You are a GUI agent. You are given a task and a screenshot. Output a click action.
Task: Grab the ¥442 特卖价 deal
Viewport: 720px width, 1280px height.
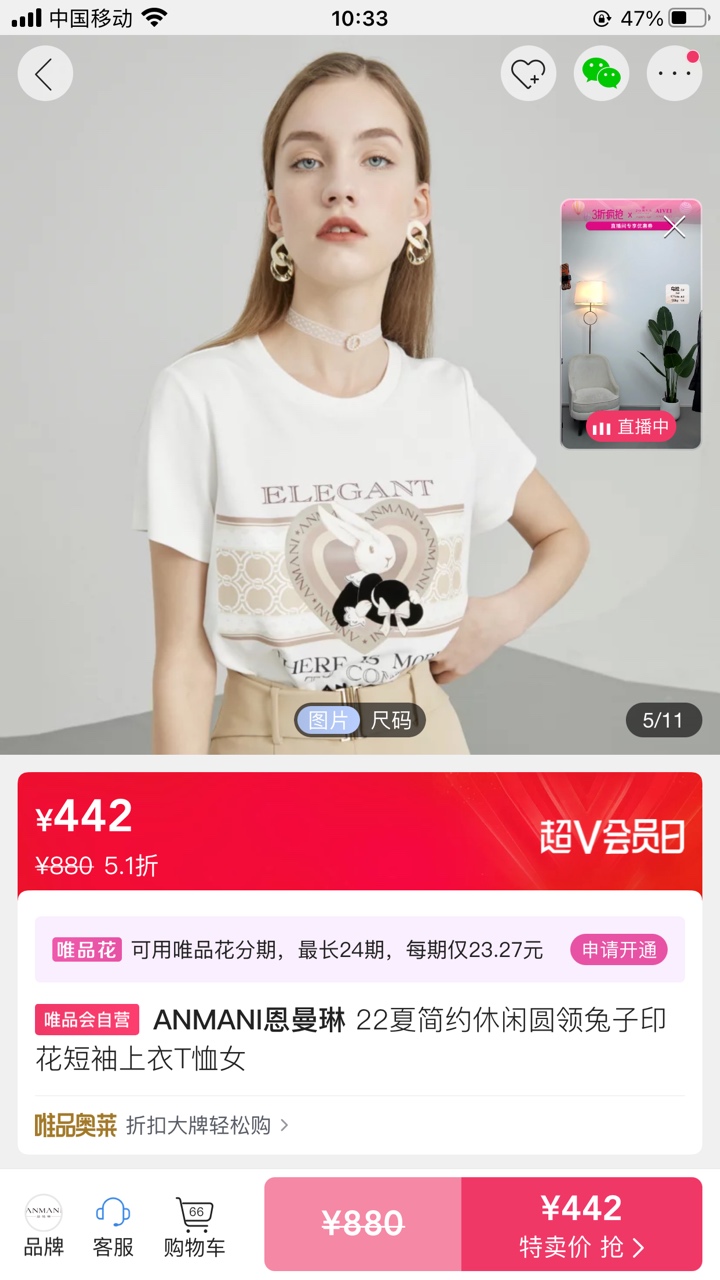581,1223
